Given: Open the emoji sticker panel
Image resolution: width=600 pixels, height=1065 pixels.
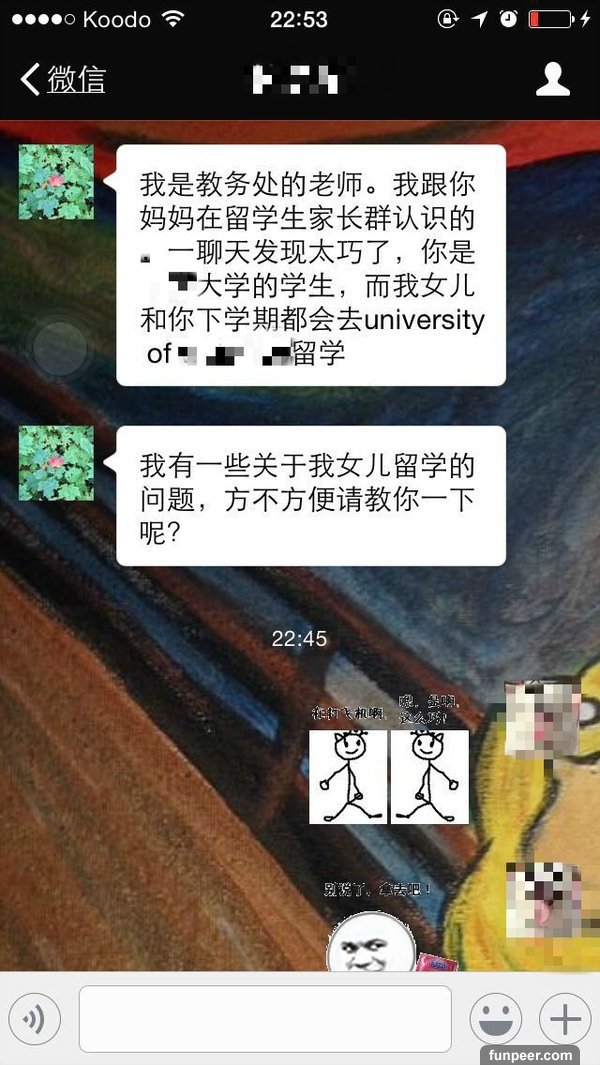Looking at the screenshot, I should [x=496, y=1019].
